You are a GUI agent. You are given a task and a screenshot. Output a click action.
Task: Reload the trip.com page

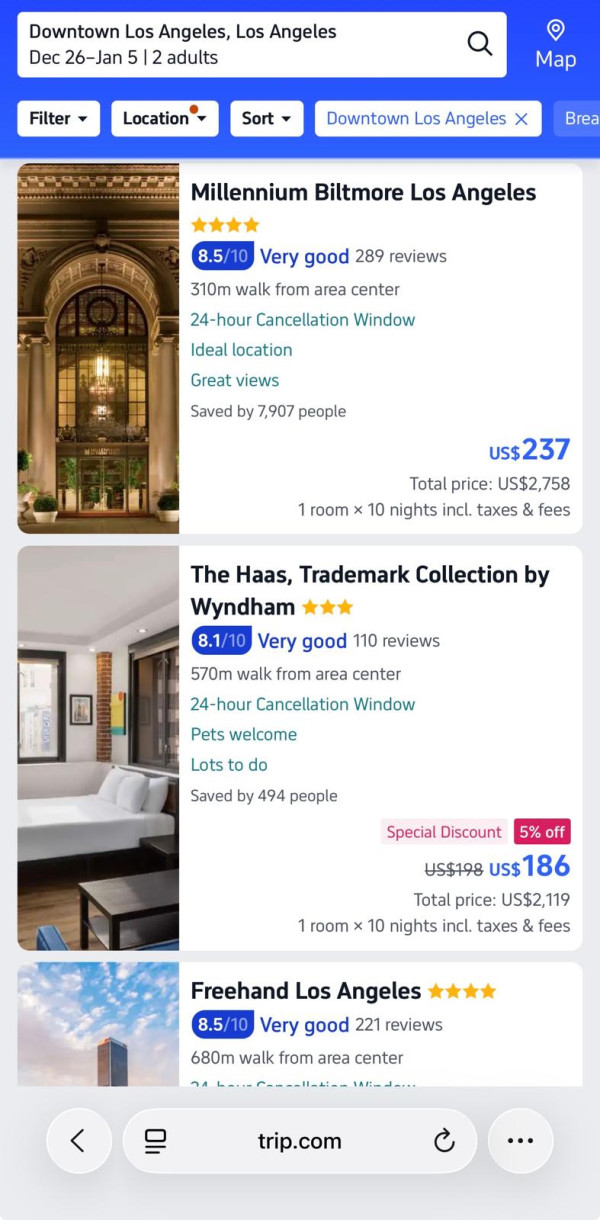[444, 1141]
